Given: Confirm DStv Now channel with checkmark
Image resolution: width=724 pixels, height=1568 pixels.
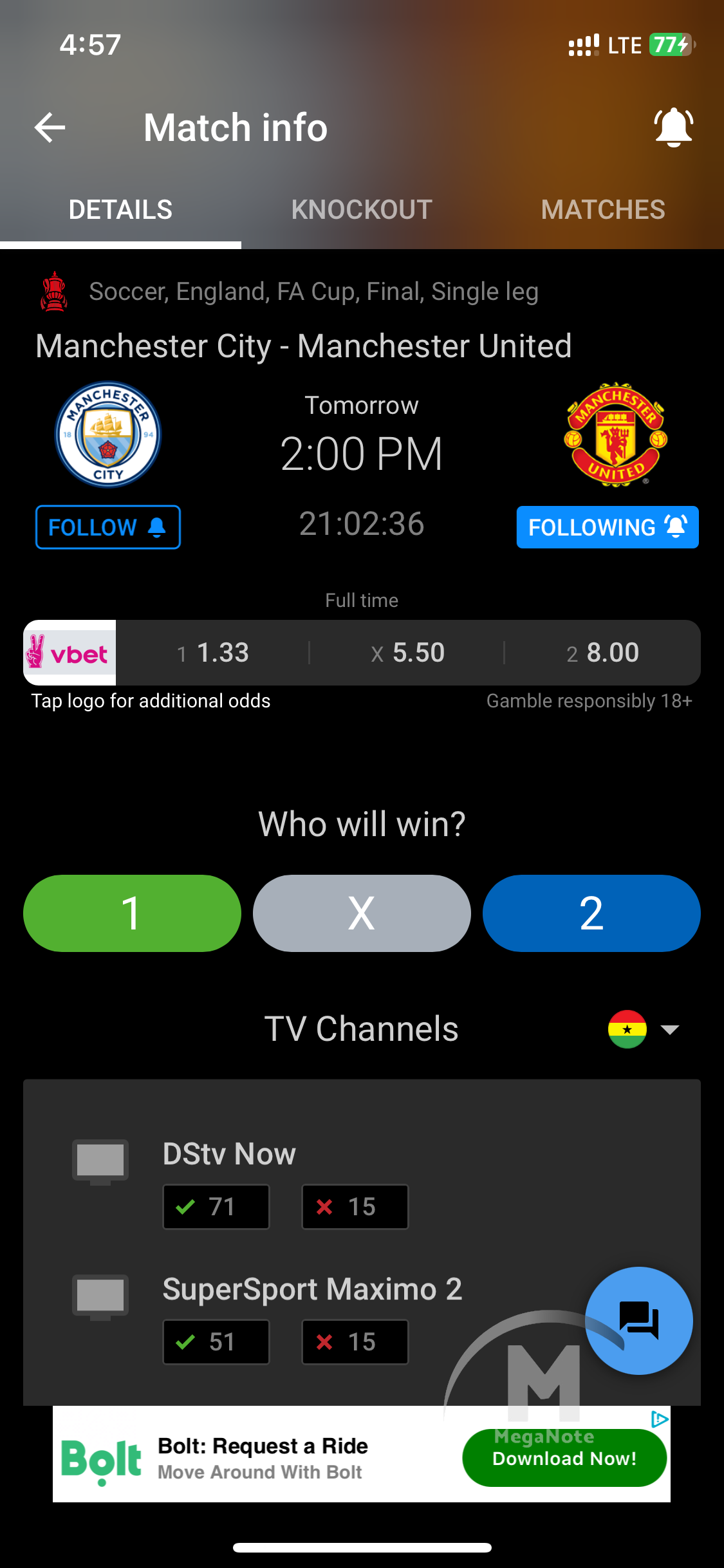Looking at the screenshot, I should [x=216, y=1207].
